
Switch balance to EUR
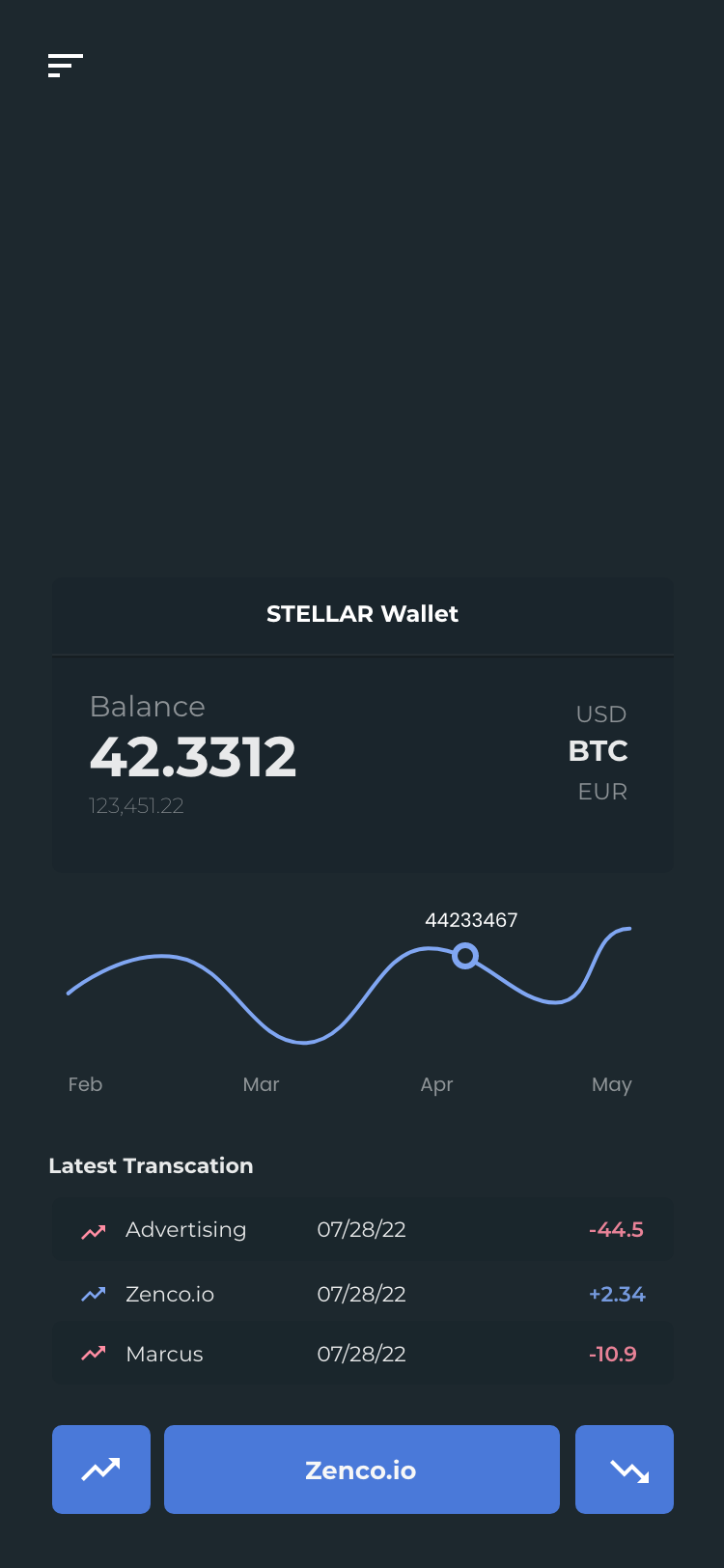[x=602, y=792]
